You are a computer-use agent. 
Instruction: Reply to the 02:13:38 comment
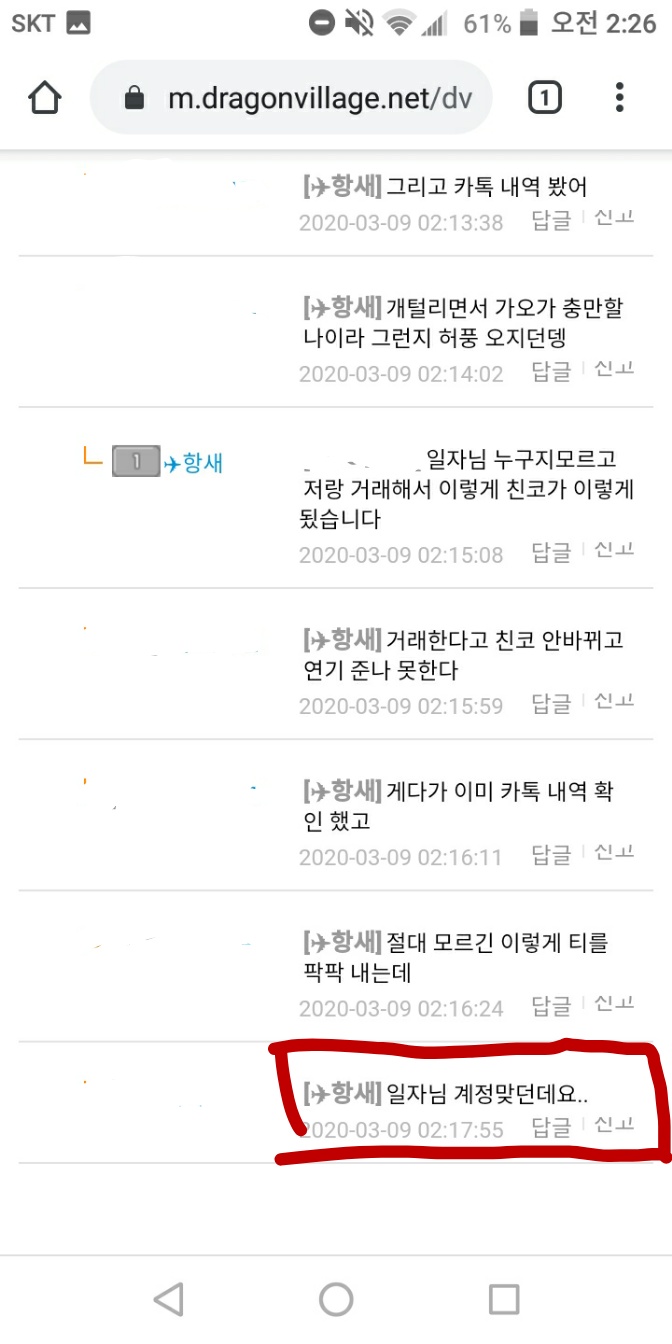(x=551, y=221)
